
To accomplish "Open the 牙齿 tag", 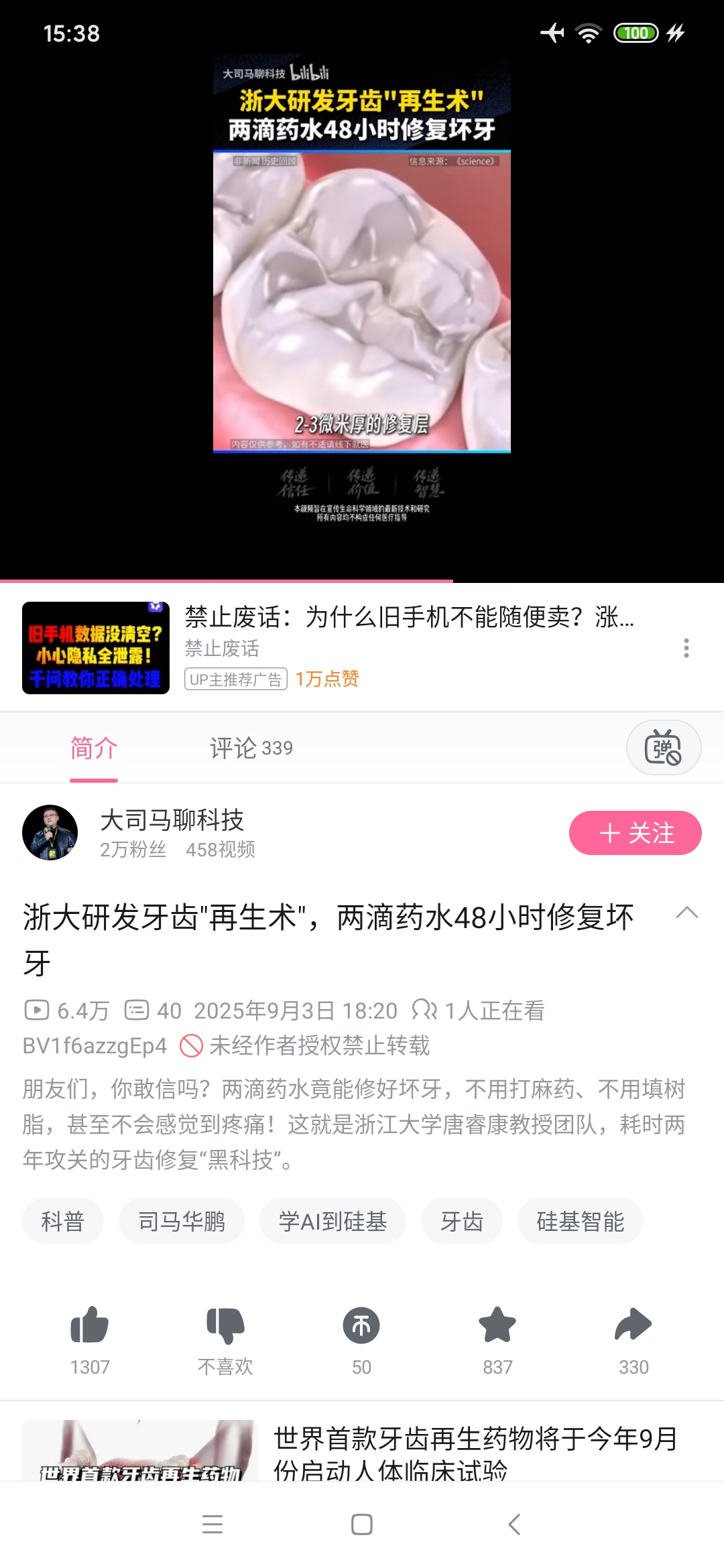I will tap(461, 1221).
